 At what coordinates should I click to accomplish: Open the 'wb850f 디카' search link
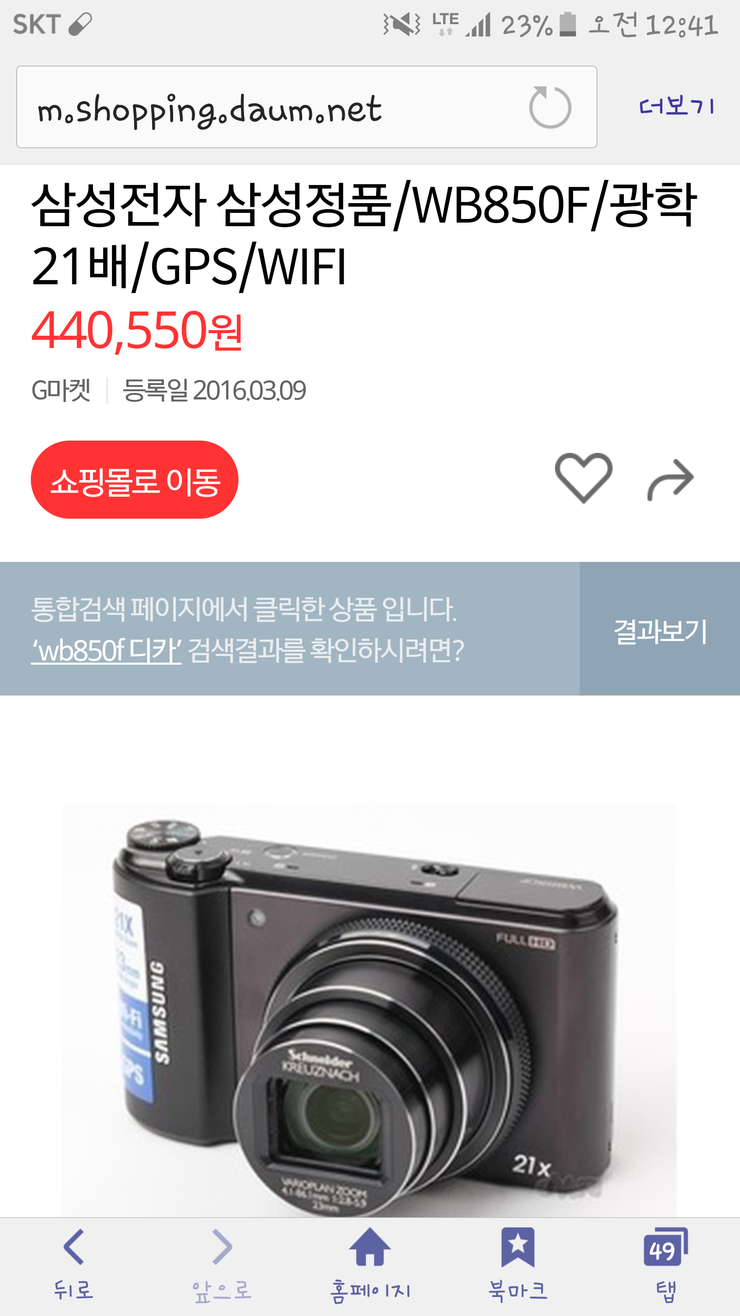coord(107,652)
